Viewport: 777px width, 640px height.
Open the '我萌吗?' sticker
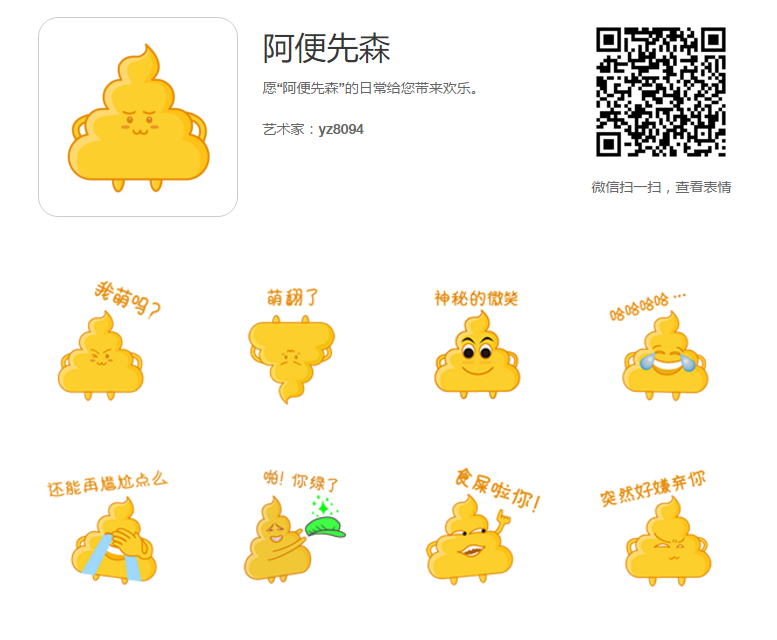coord(104,345)
